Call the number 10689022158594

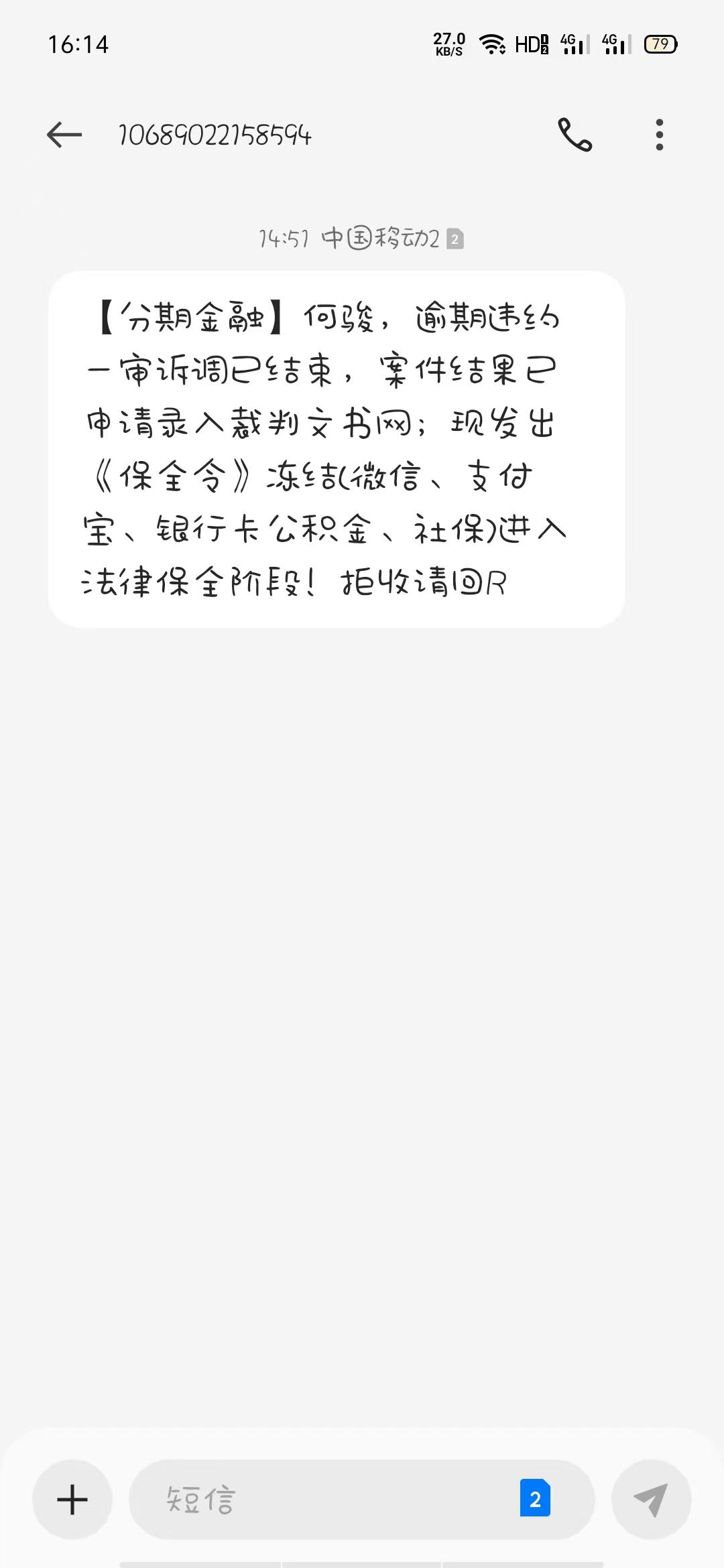coord(575,135)
